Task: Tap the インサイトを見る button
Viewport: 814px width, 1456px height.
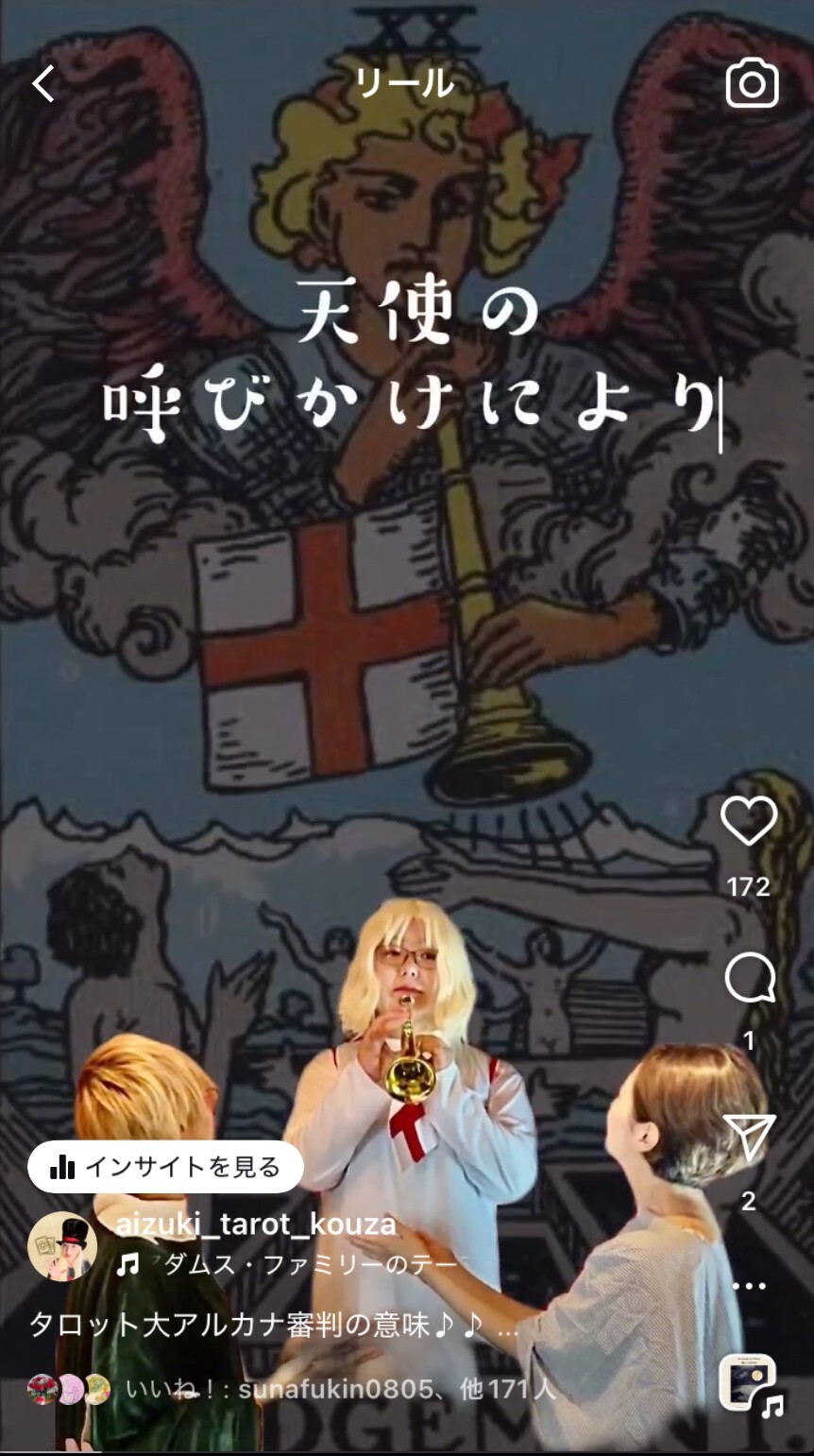Action: tap(165, 1167)
